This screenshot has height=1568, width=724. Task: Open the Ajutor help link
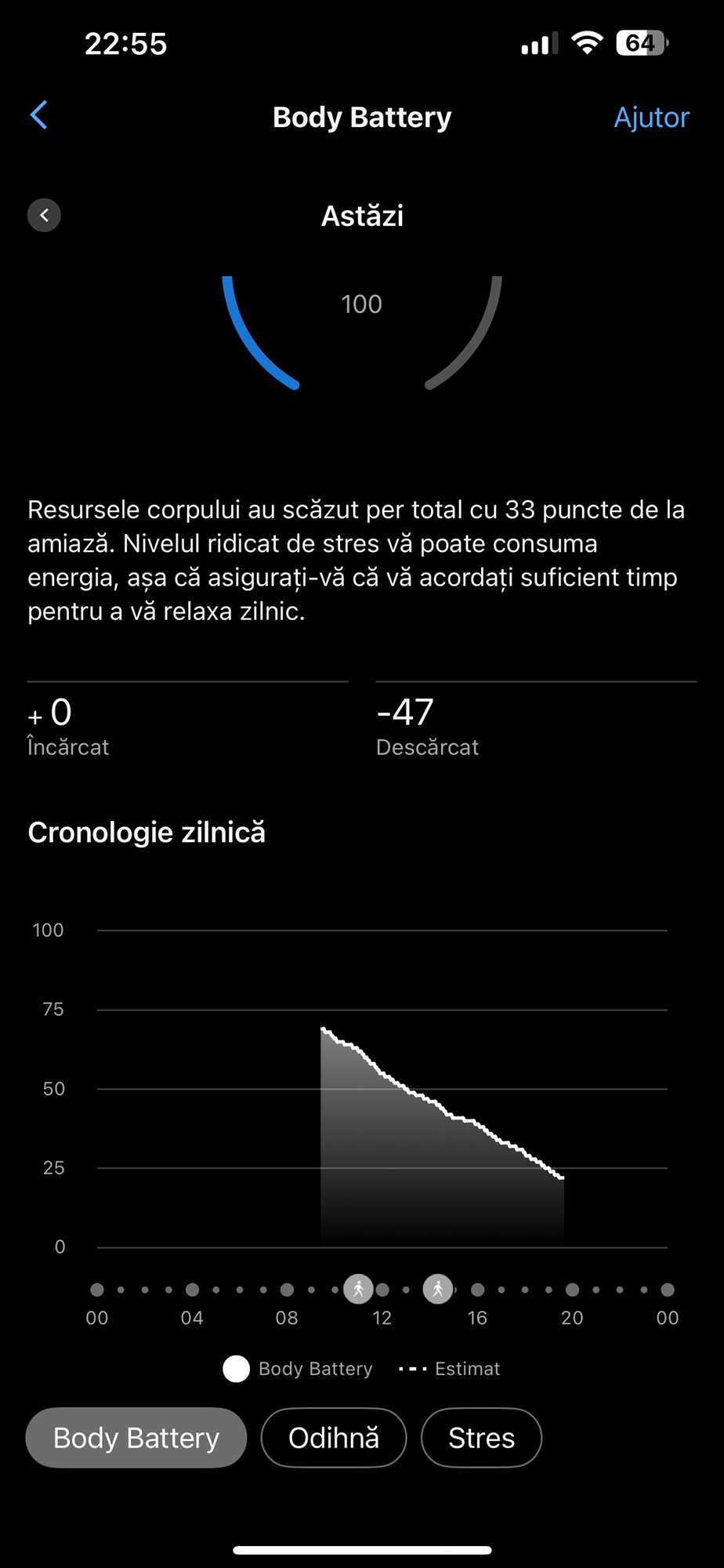[x=651, y=118]
